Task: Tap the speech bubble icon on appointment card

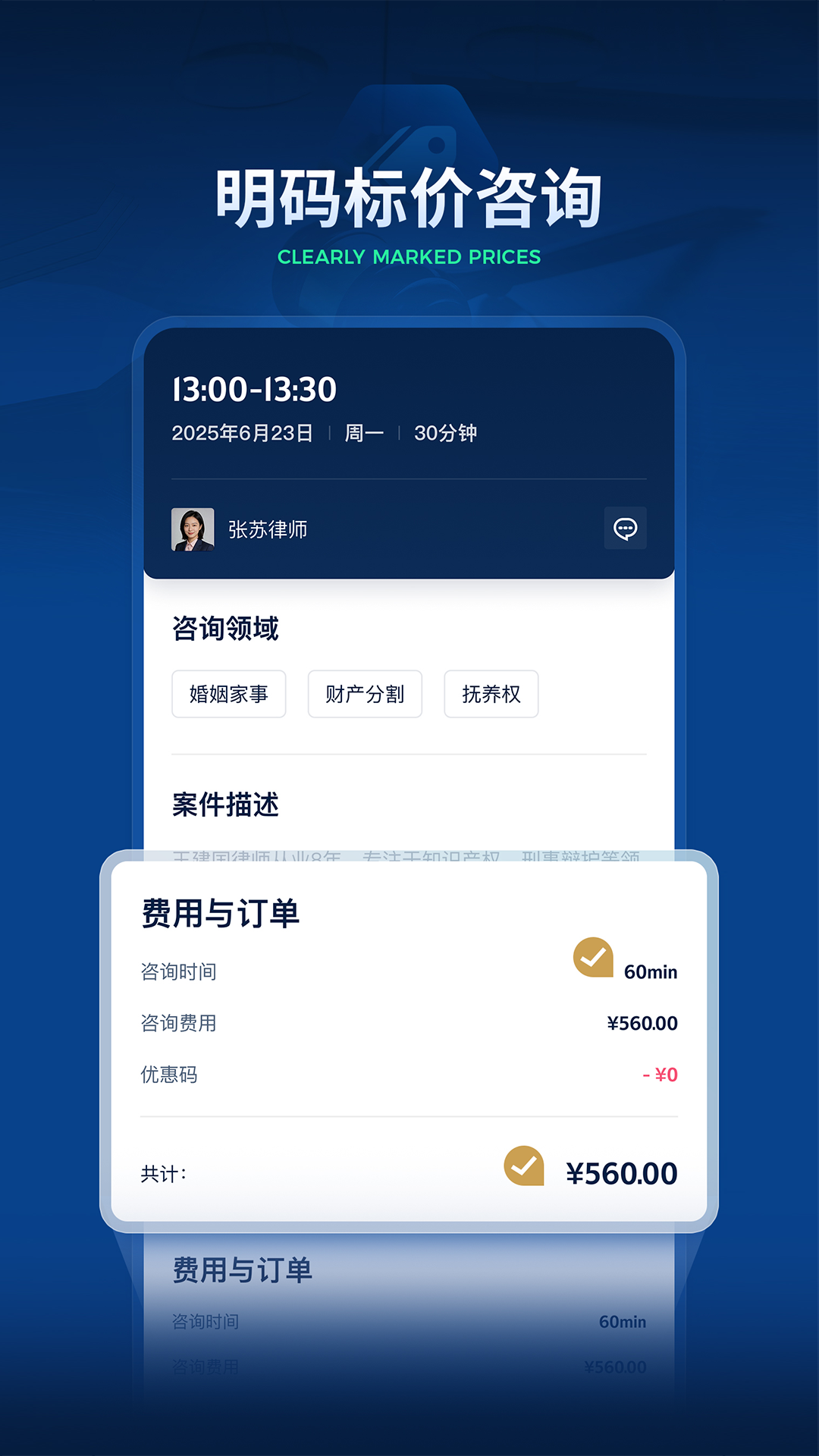Action: [625, 529]
